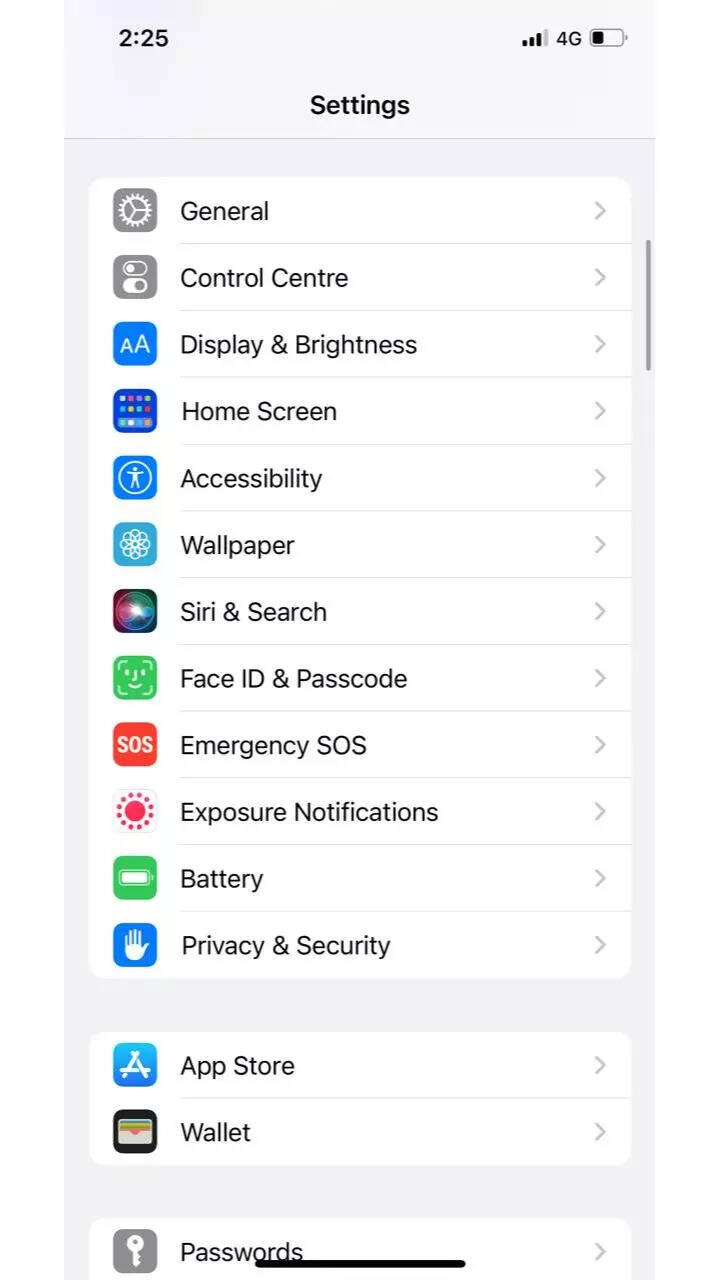Open App Store settings
720x1280 pixels.
[360, 1066]
